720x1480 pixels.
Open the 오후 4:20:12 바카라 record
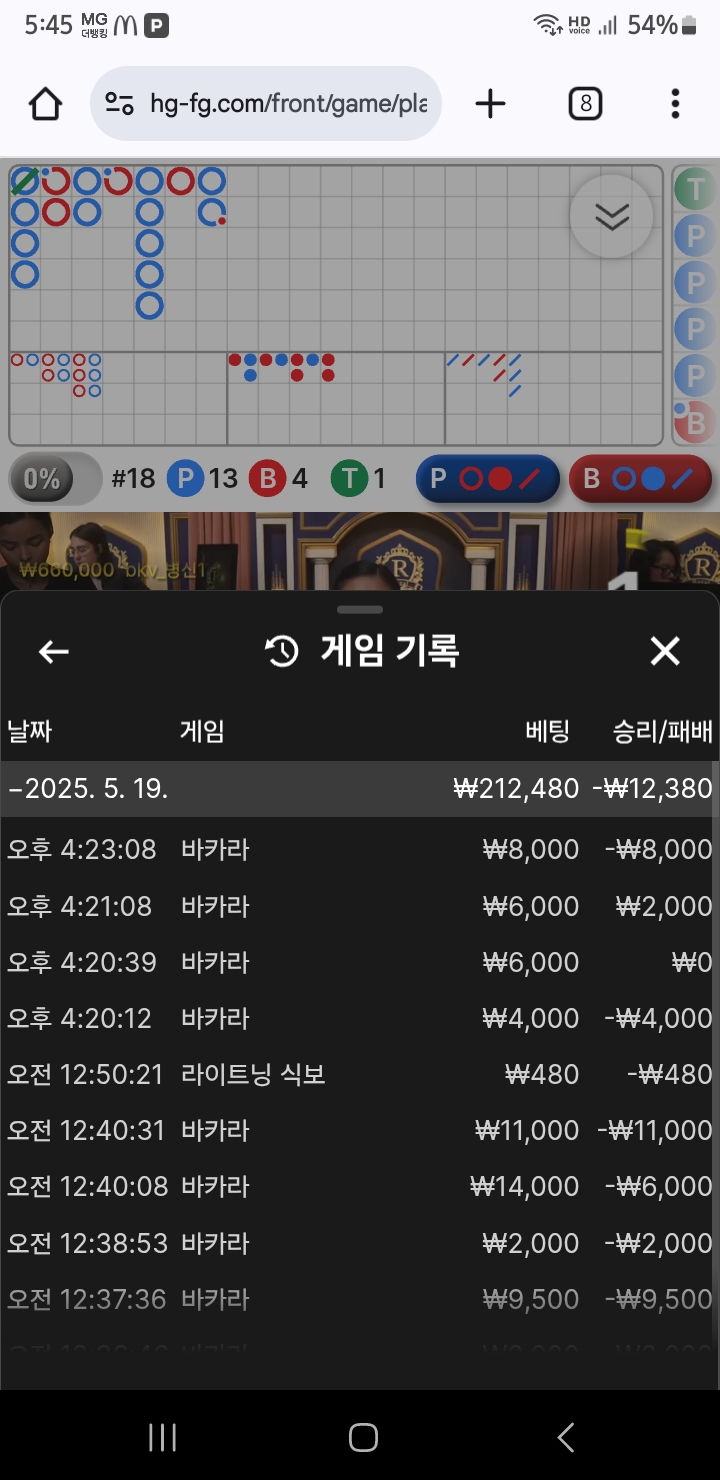358,1018
